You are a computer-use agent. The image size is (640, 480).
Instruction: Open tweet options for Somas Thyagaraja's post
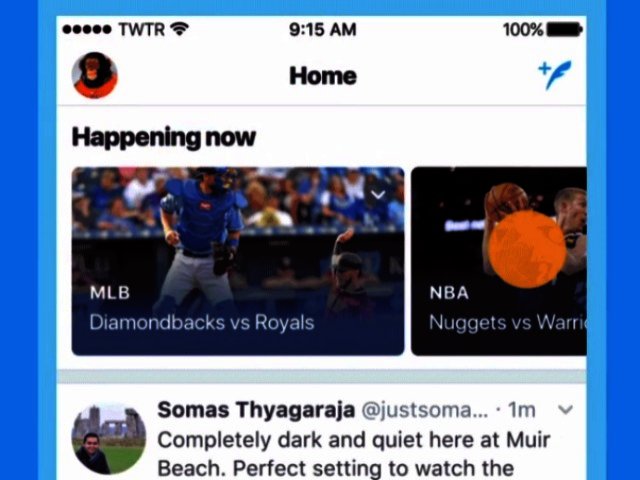pyautogui.click(x=565, y=410)
